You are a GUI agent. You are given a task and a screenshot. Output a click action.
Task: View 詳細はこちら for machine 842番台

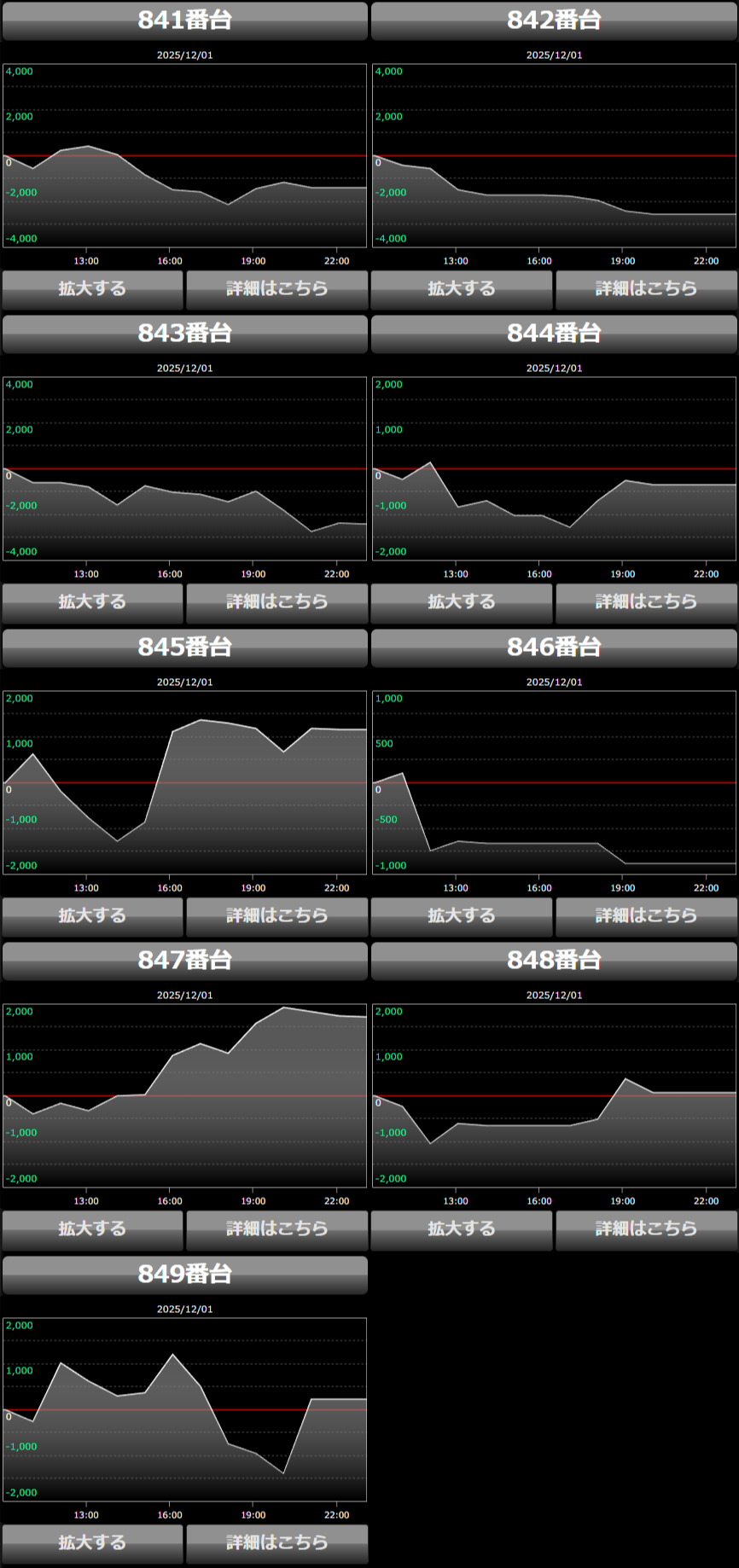click(646, 289)
